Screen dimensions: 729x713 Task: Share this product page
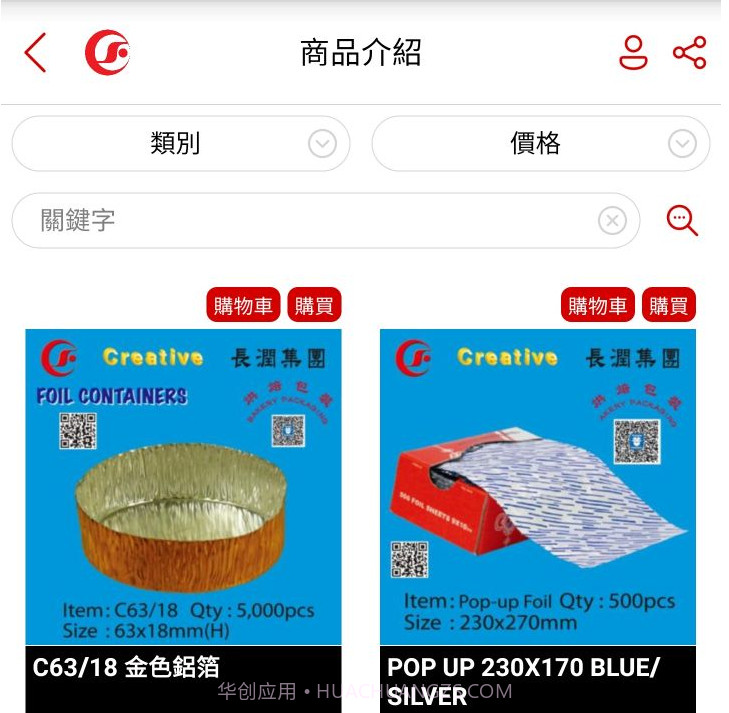(689, 53)
